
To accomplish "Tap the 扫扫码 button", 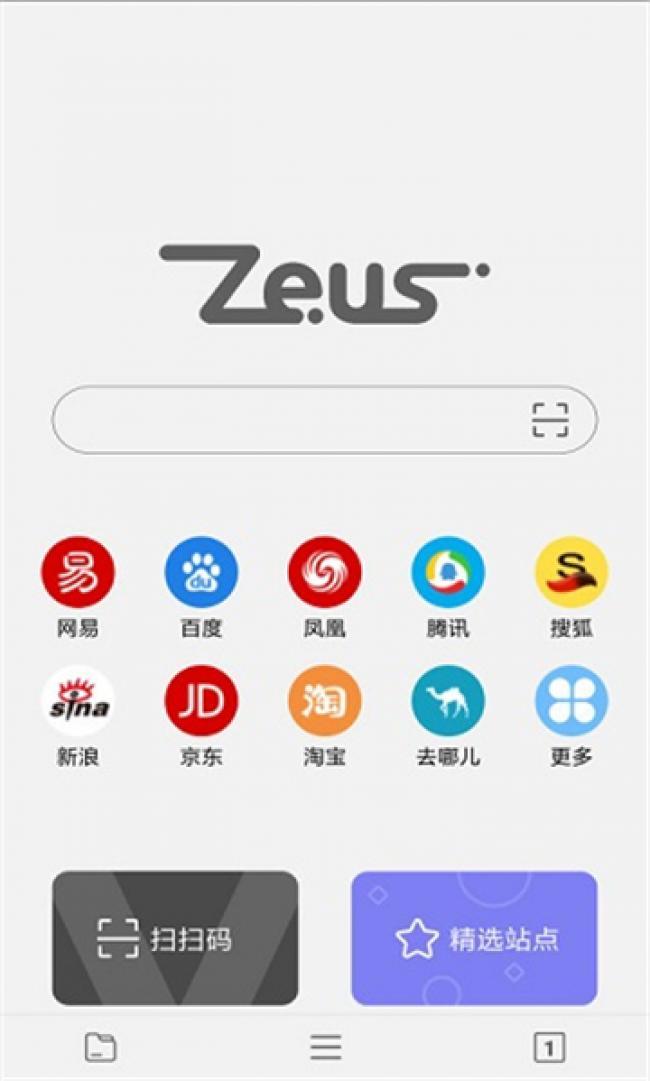I will click(x=175, y=938).
